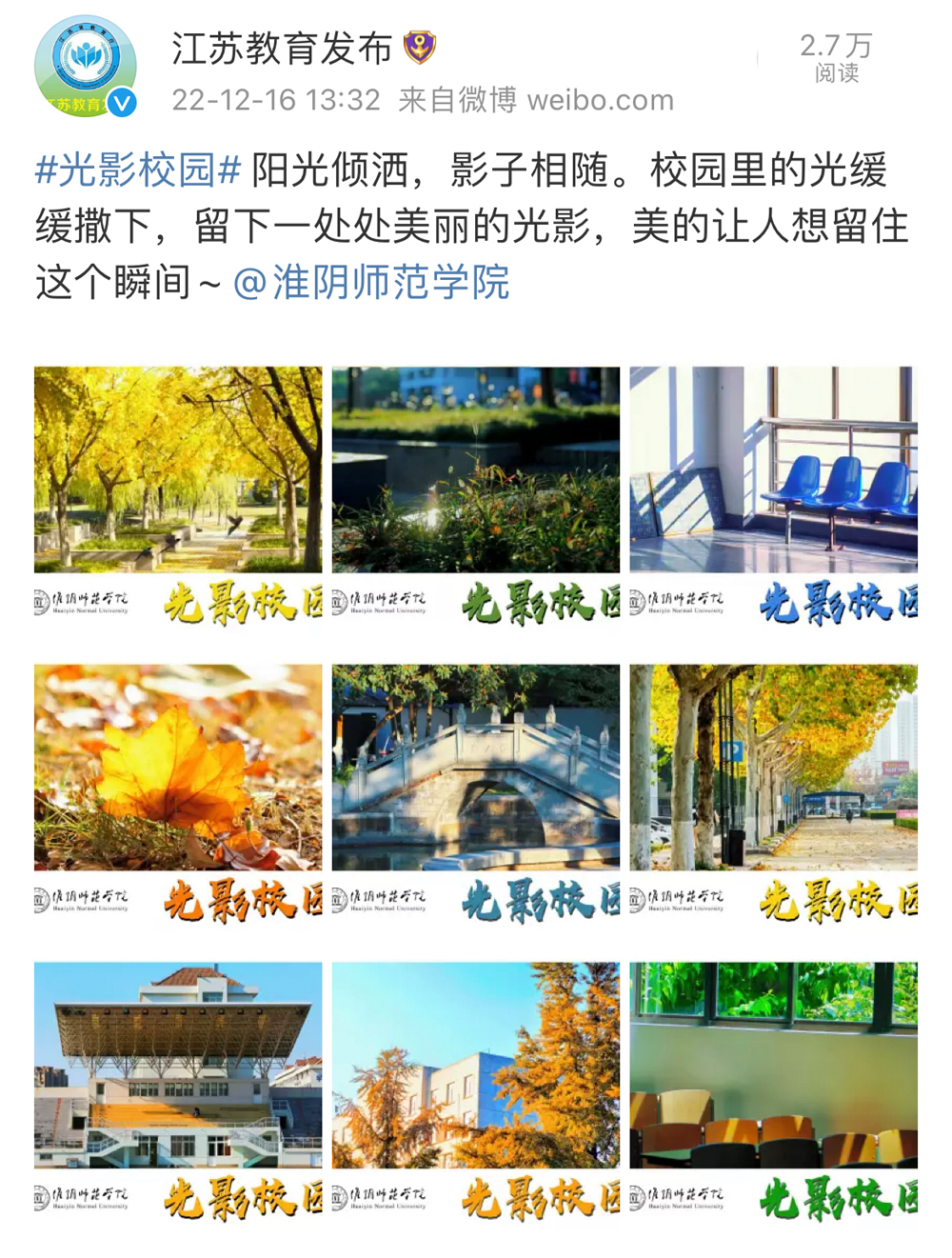Open 江苏教育发布 profile avatar
The image size is (952, 1258).
(85, 66)
